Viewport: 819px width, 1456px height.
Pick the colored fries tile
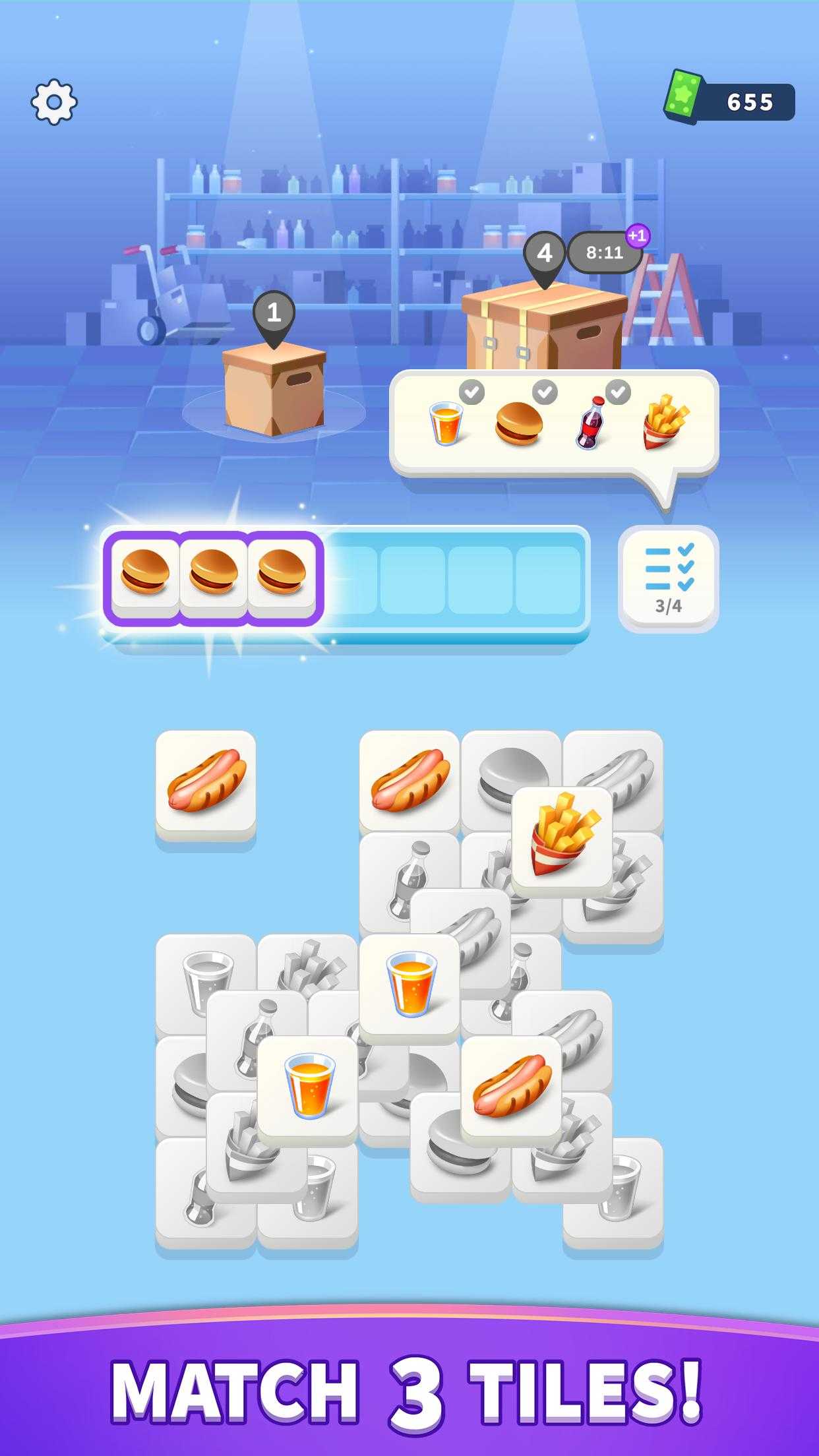[562, 839]
